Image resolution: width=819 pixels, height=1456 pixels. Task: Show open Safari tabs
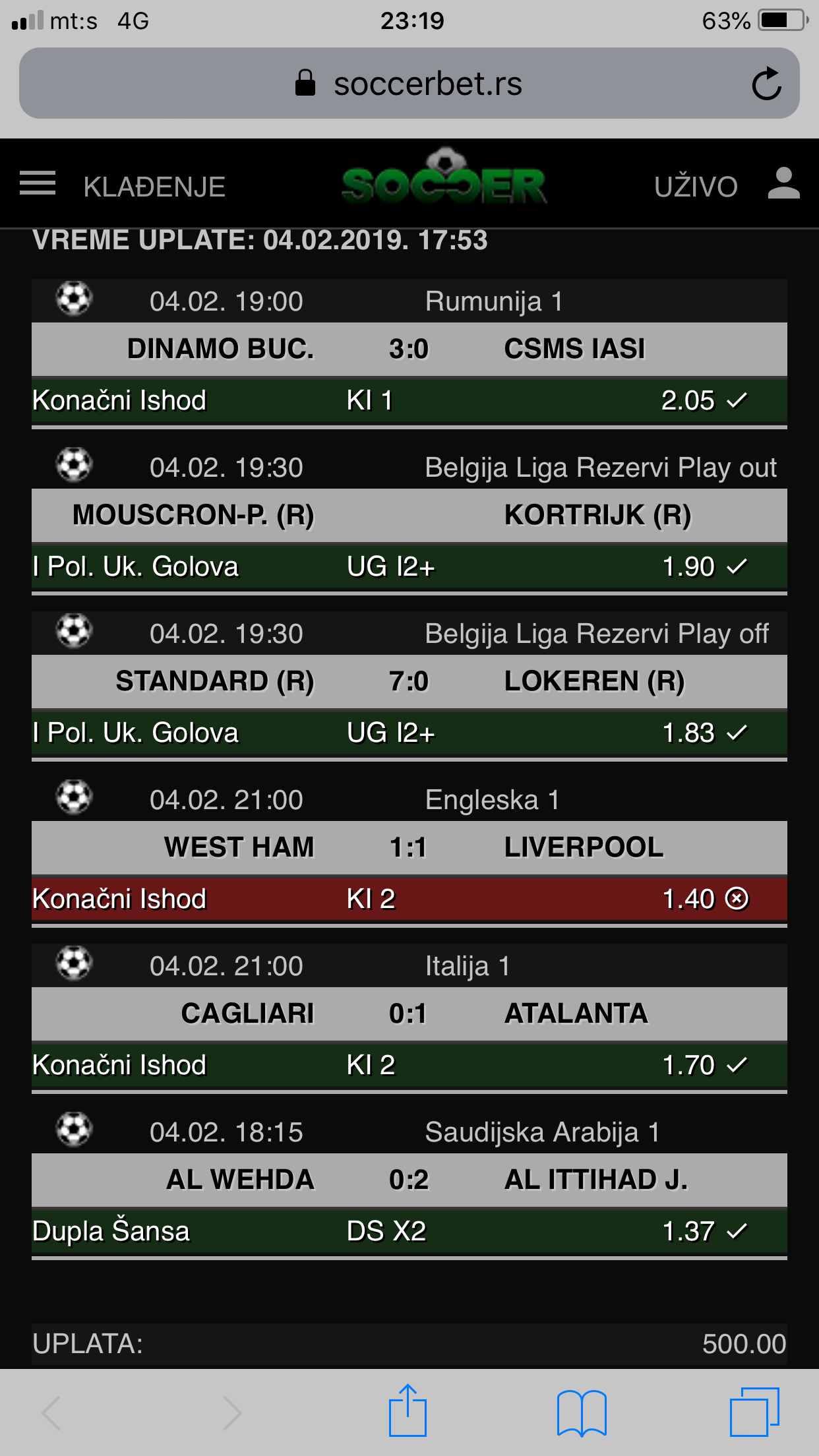(x=754, y=1412)
